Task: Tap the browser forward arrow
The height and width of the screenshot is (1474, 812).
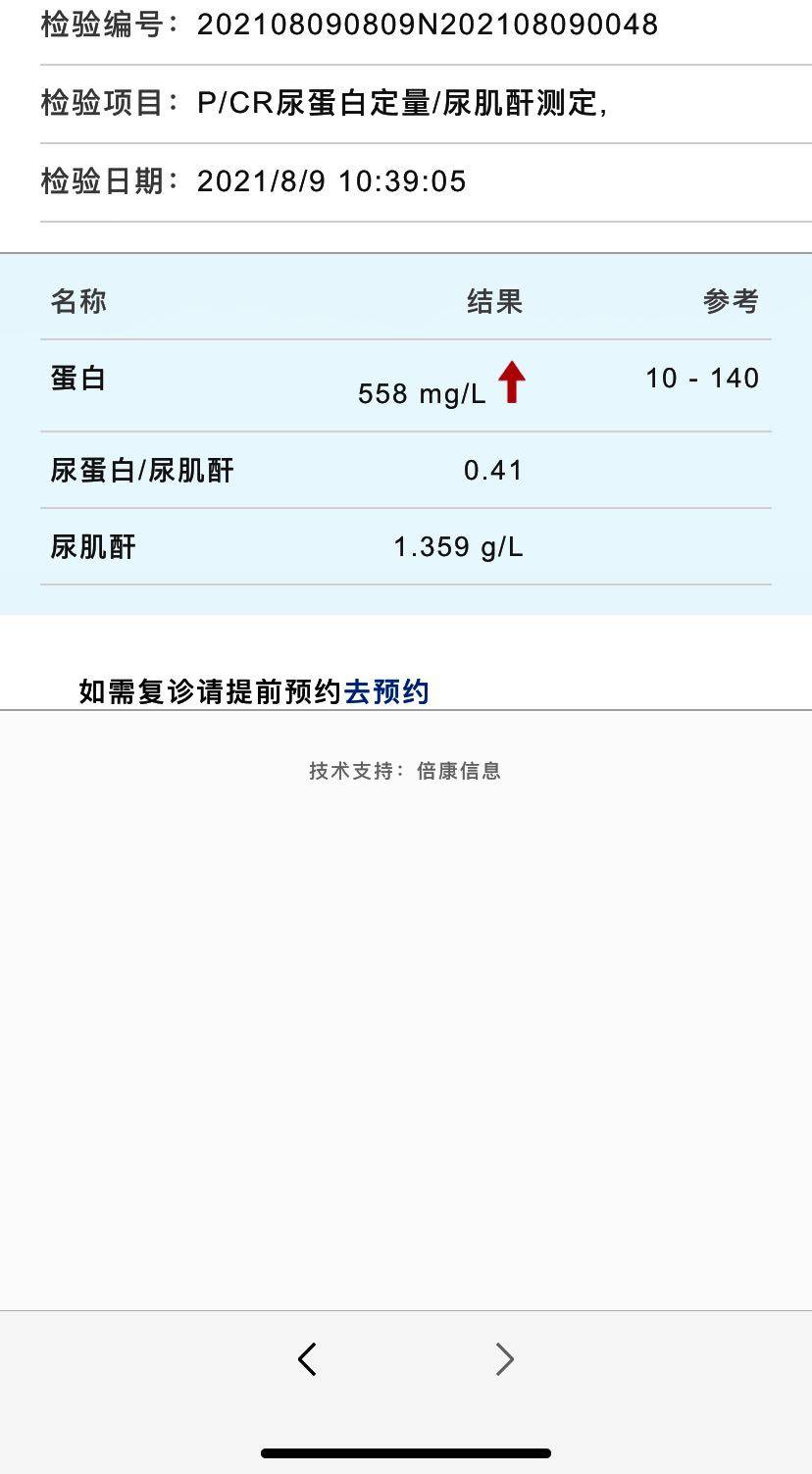Action: pyautogui.click(x=504, y=1359)
